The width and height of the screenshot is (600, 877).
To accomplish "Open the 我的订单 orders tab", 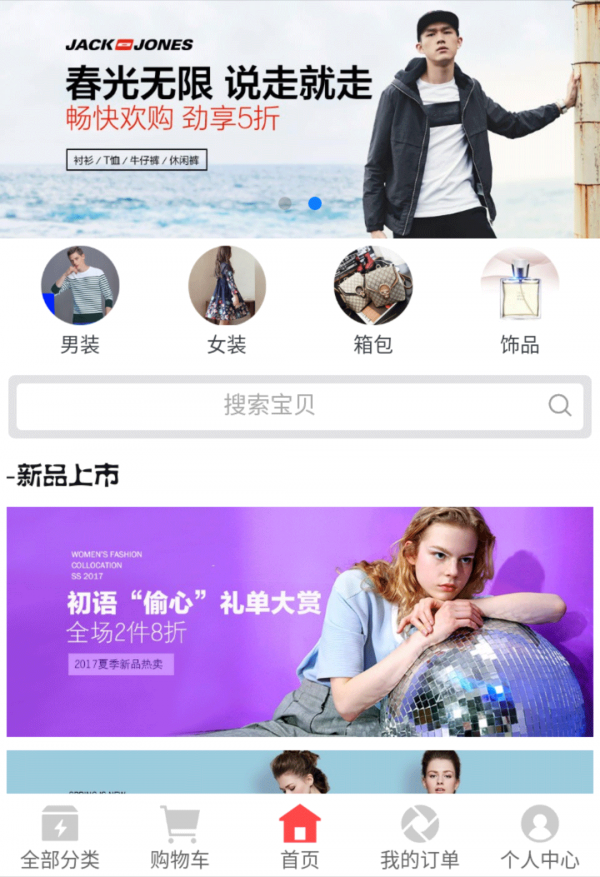I will (x=420, y=838).
